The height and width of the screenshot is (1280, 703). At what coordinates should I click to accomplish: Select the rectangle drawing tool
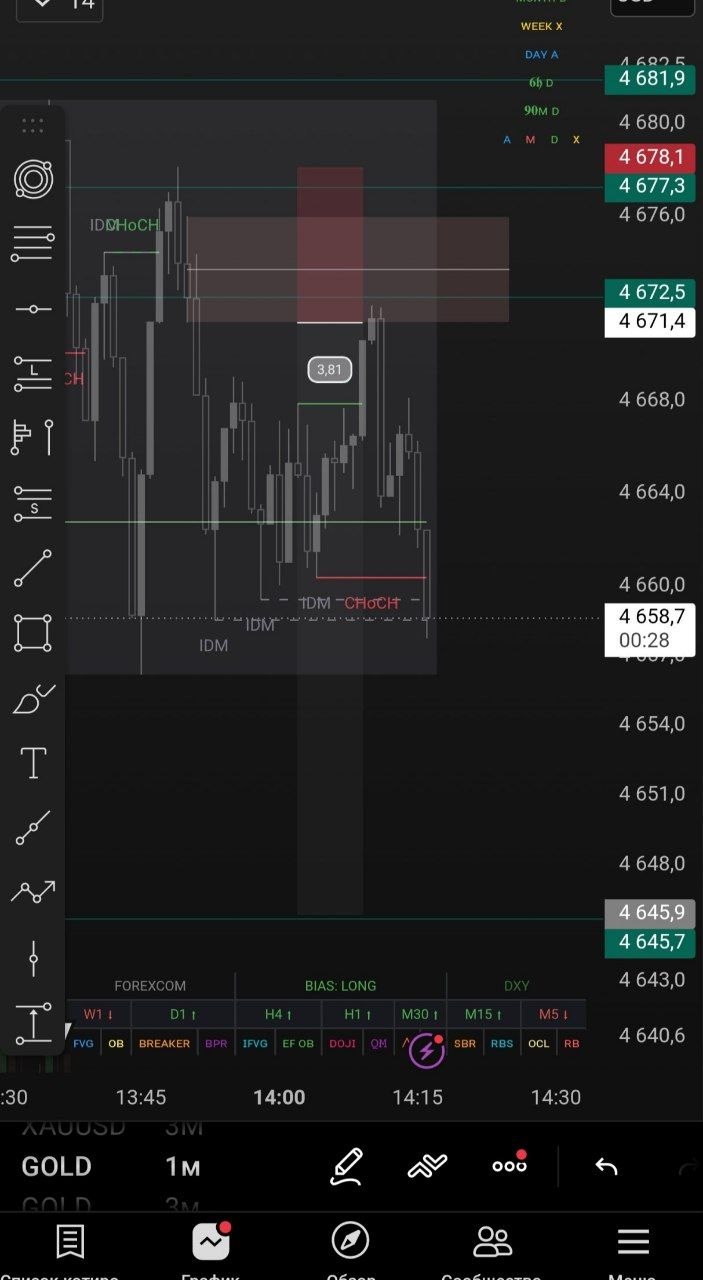pos(33,633)
